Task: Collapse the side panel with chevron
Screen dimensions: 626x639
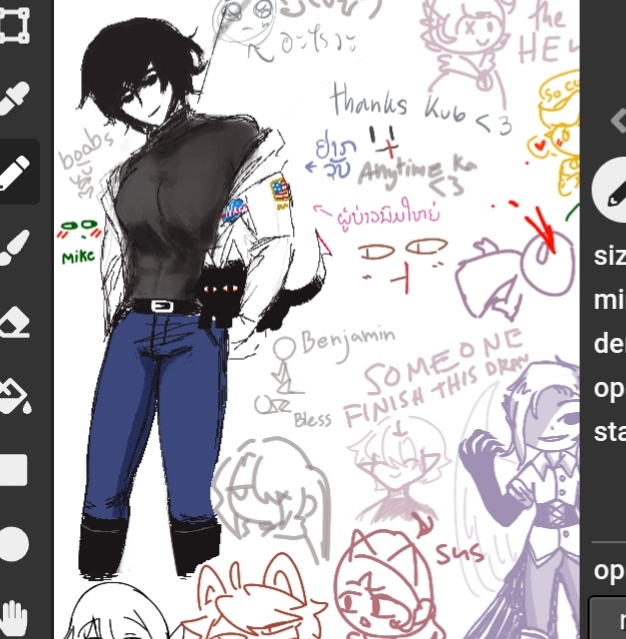Action: (x=616, y=121)
